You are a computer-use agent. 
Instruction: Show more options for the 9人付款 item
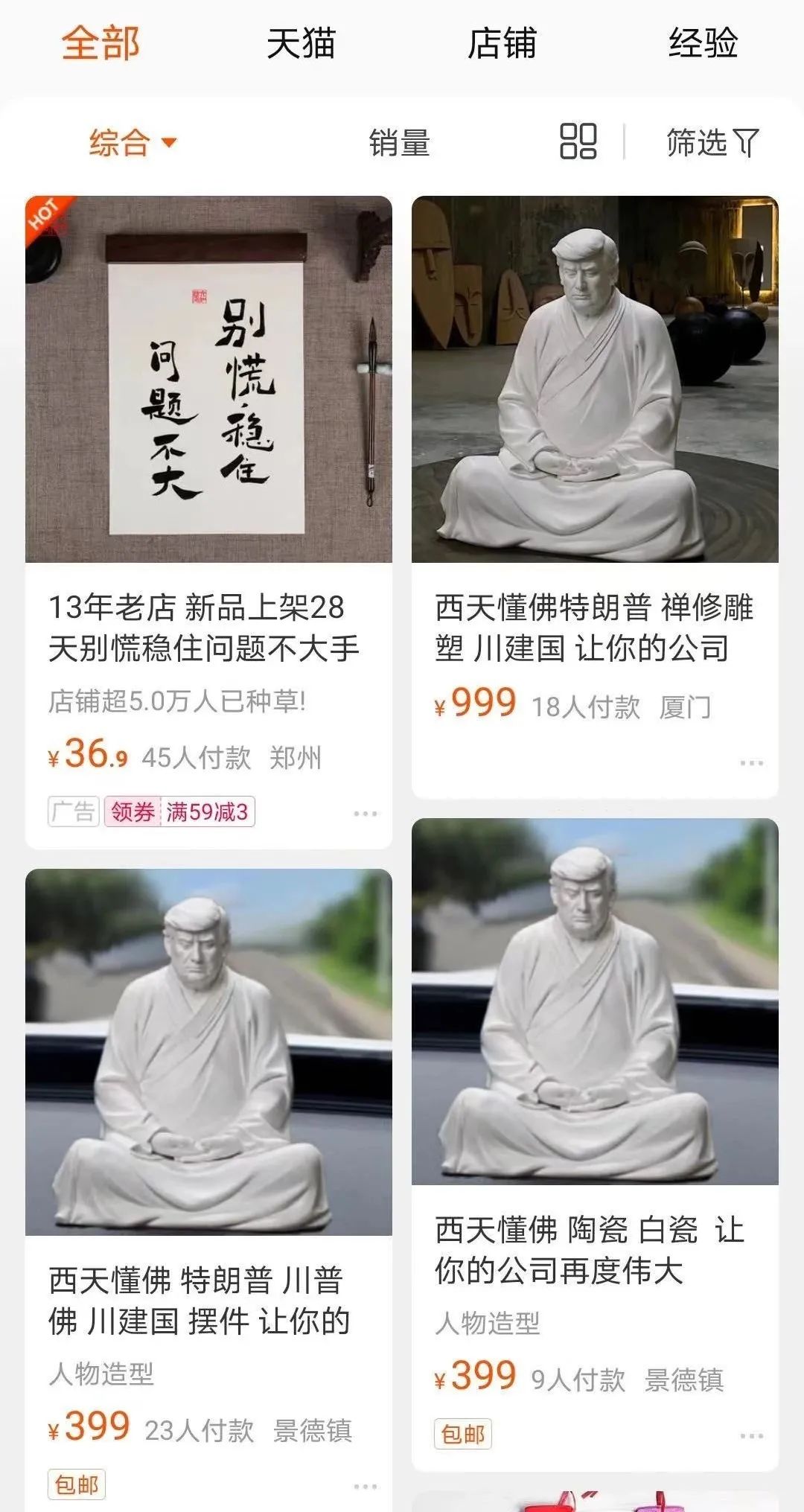751,1436
